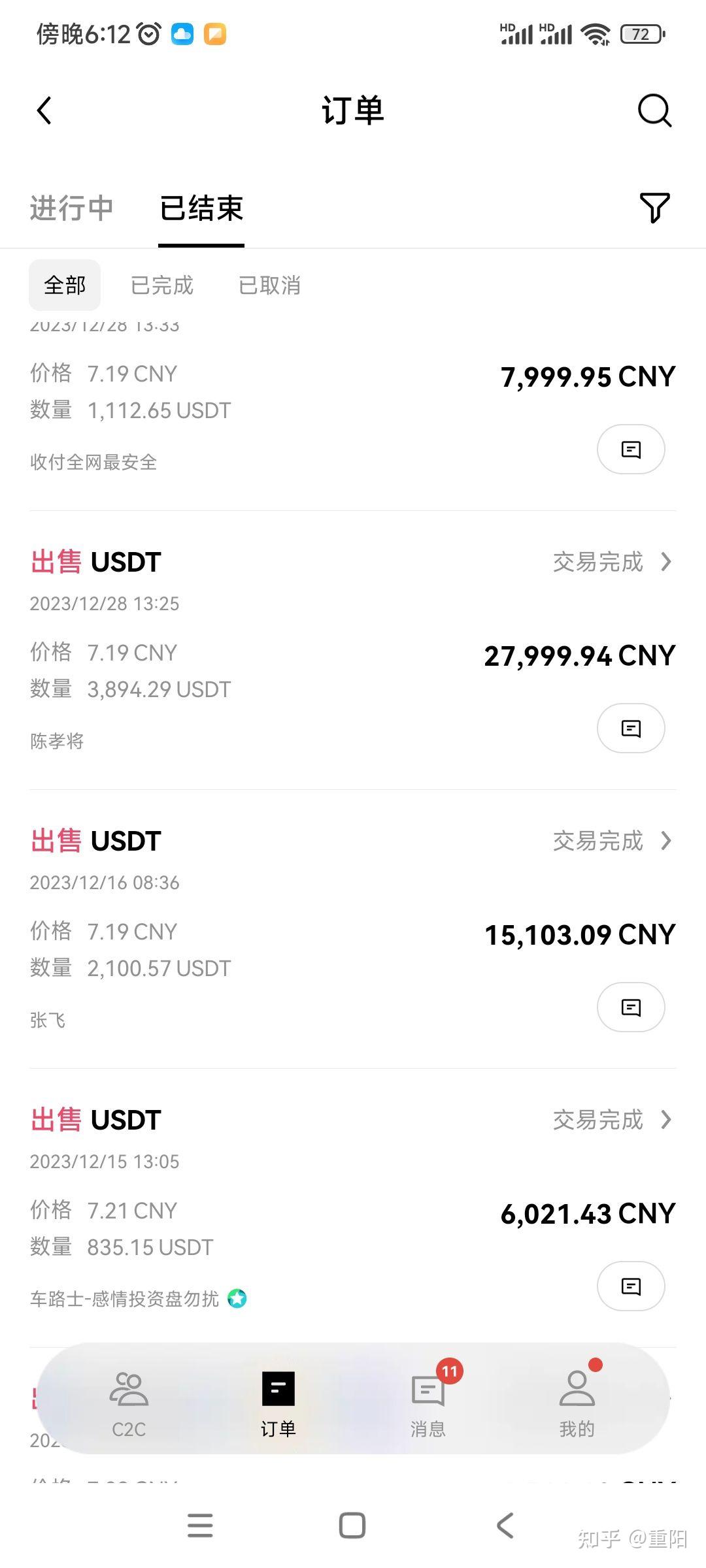
Task: Show 已取消 orders
Action: tap(269, 285)
